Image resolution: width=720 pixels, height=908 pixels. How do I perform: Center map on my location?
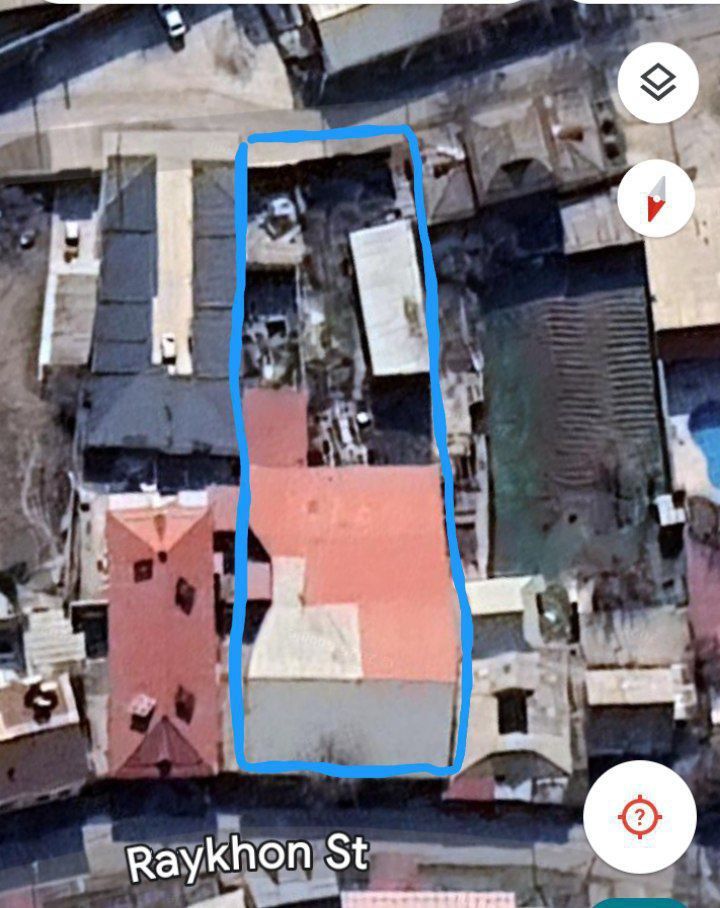(641, 818)
